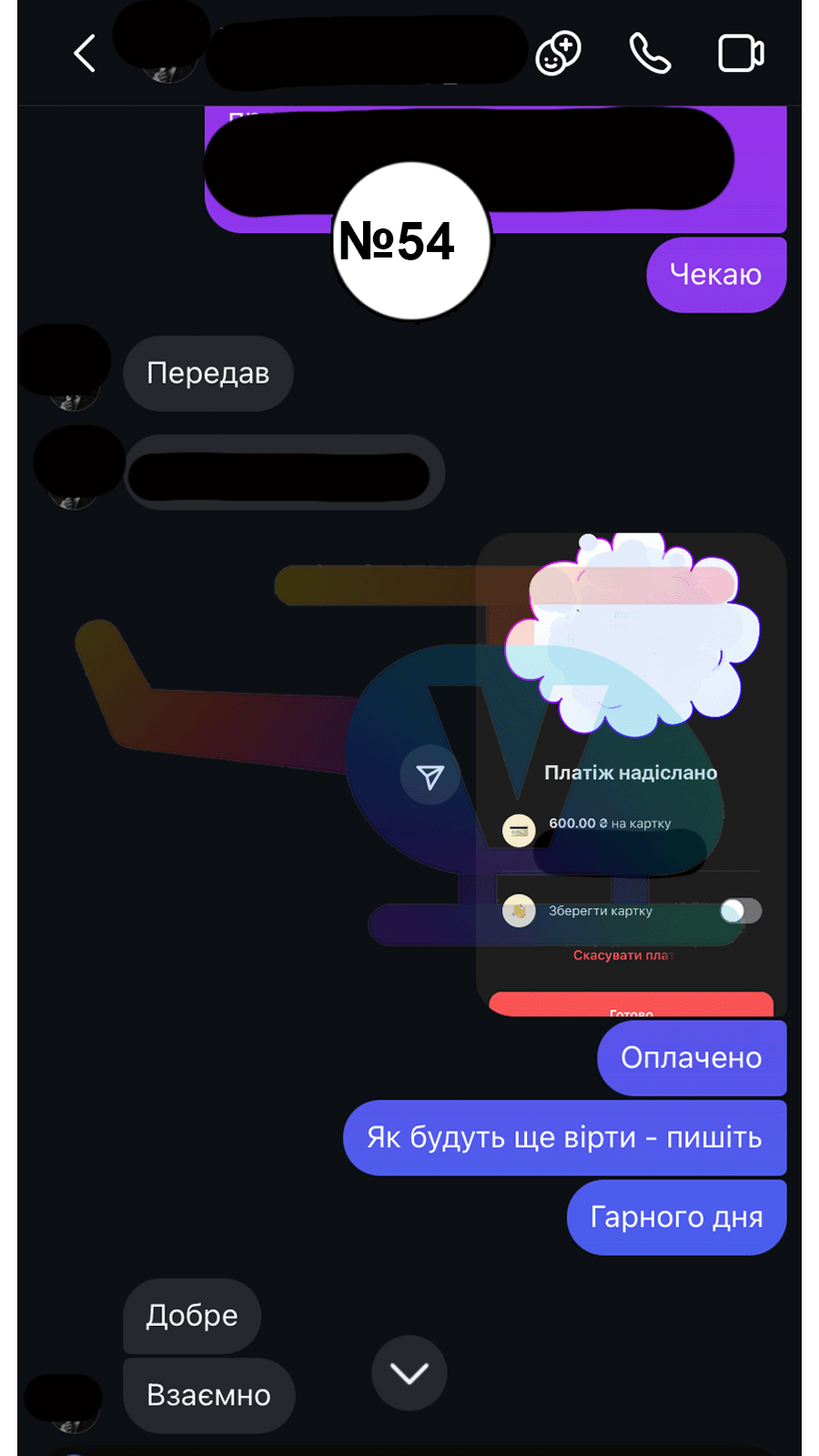Image resolution: width=819 pixels, height=1456 pixels.
Task: Start a video call
Action: tap(741, 53)
